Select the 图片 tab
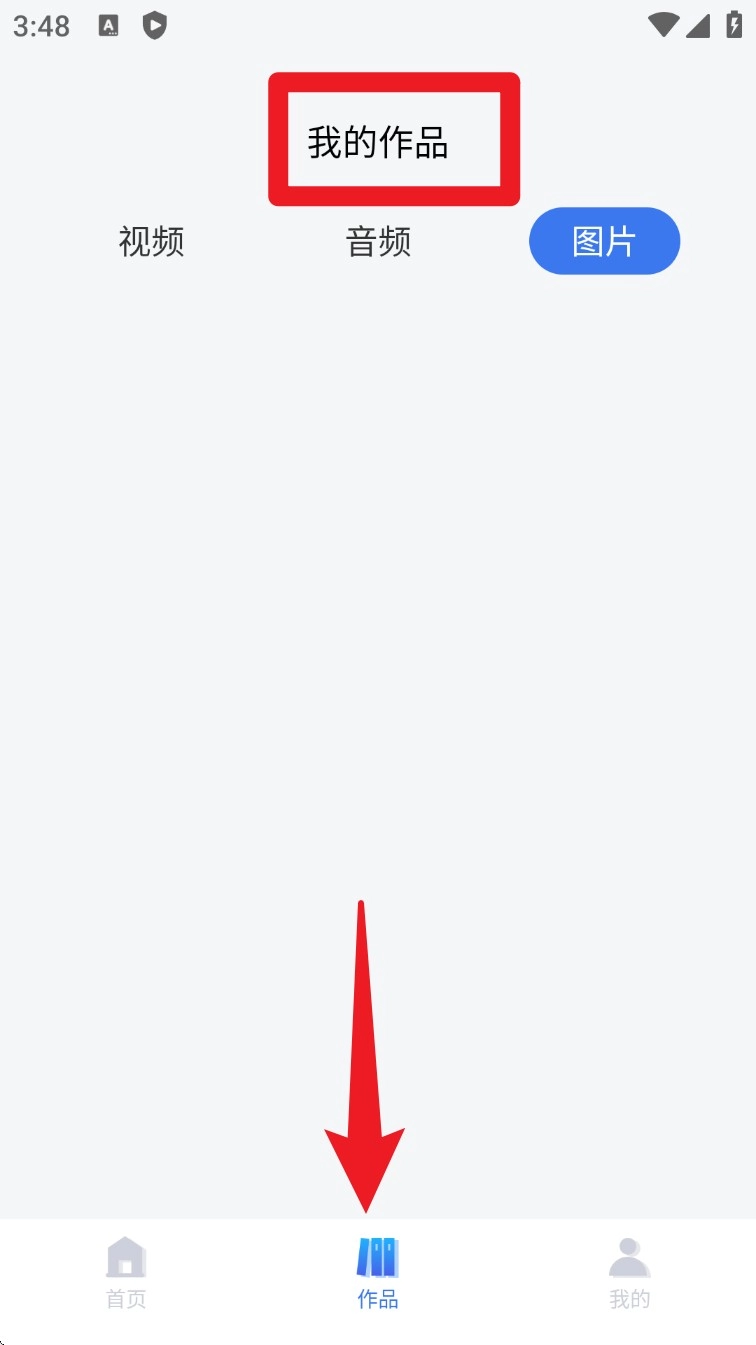The height and width of the screenshot is (1345, 756). pos(604,241)
